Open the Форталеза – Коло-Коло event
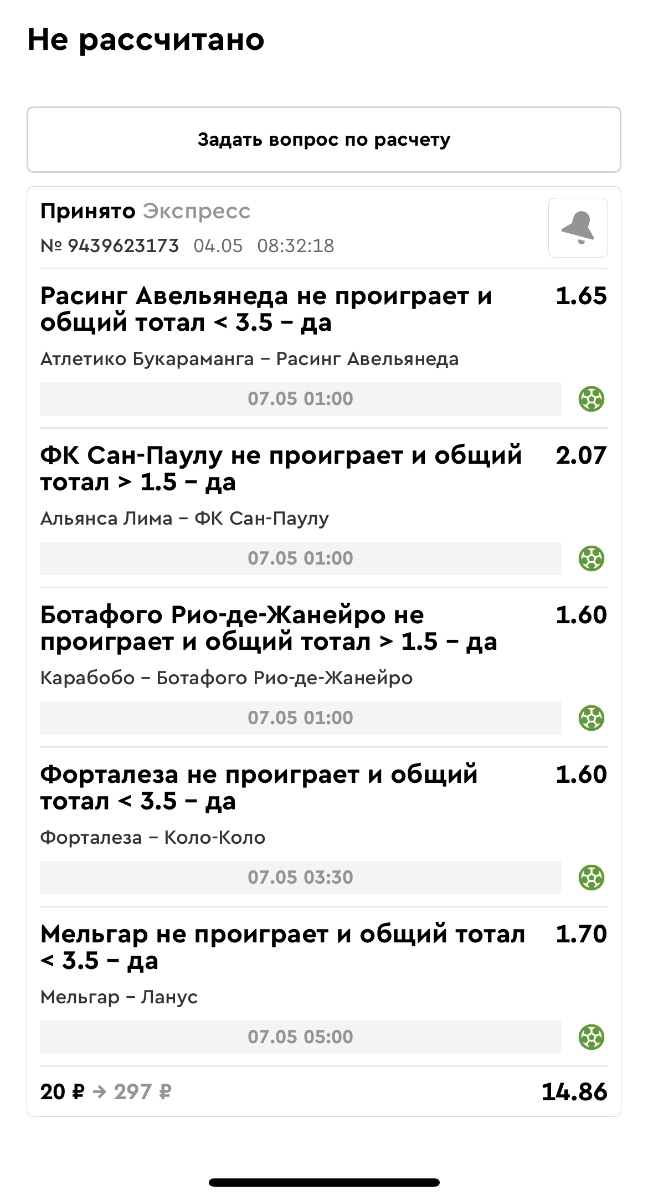648x1200 pixels. pos(153,838)
